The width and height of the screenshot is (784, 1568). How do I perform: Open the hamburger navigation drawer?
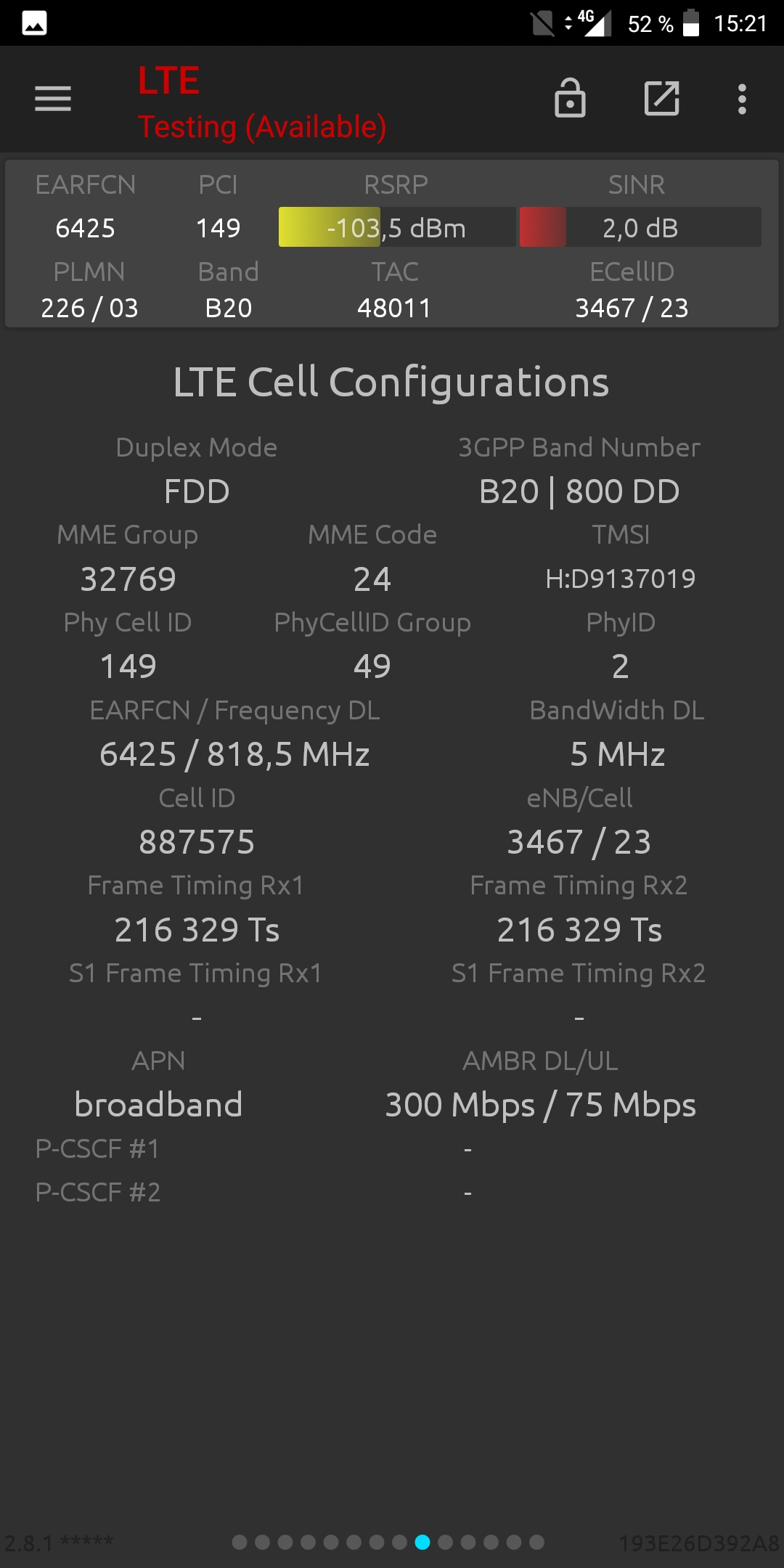53,99
